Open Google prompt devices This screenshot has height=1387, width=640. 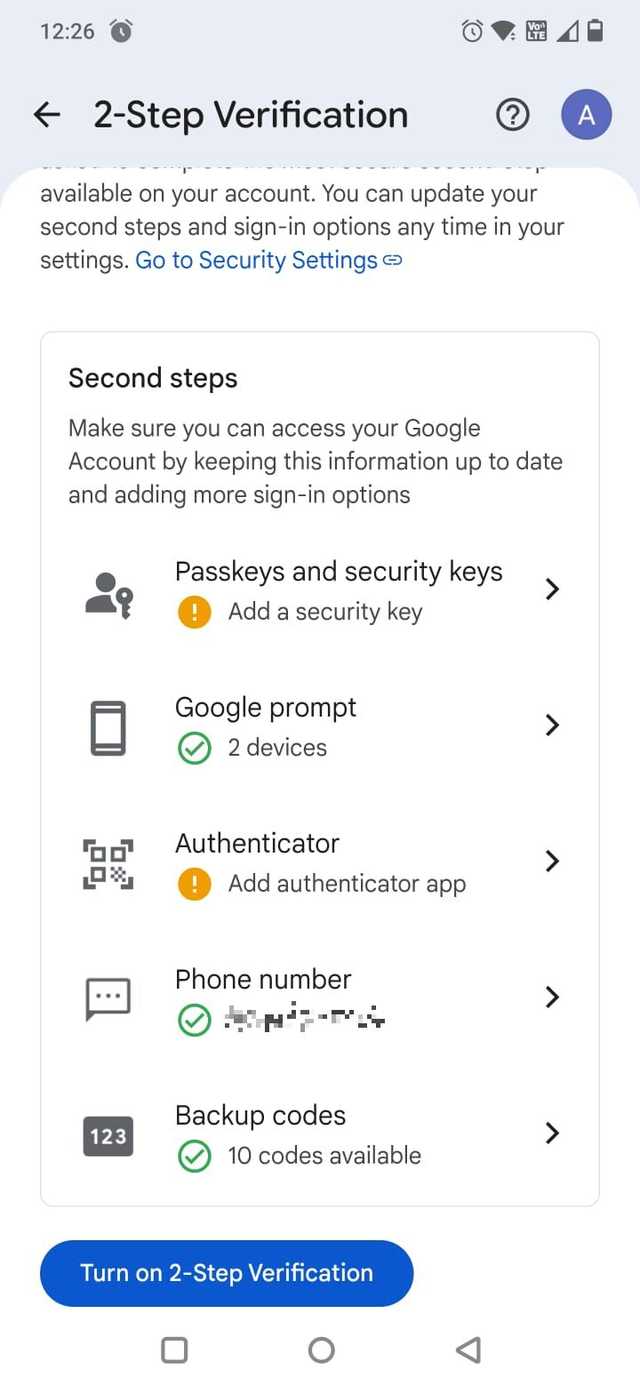(320, 726)
